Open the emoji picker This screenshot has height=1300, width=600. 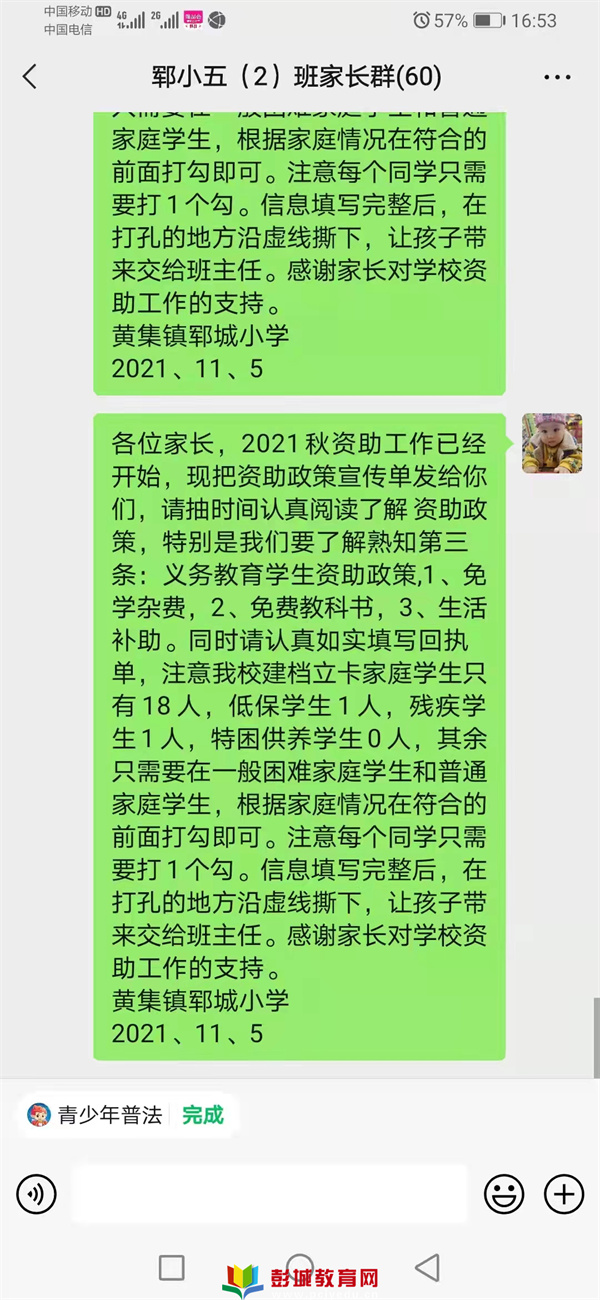point(504,1193)
